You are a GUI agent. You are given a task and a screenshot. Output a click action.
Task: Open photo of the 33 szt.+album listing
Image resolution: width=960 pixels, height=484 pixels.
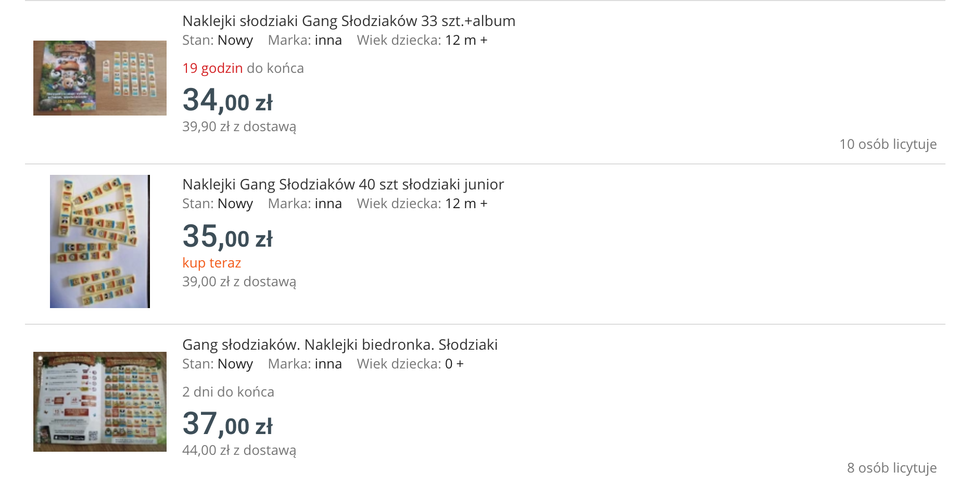[100, 78]
